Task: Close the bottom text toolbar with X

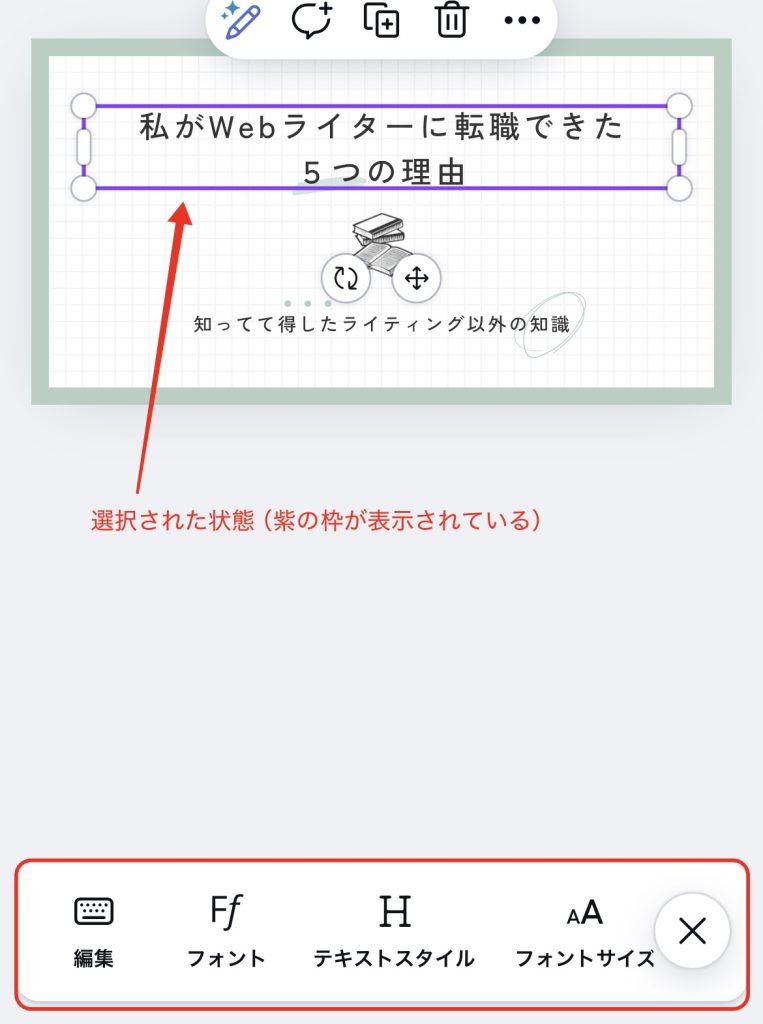Action: pos(692,931)
